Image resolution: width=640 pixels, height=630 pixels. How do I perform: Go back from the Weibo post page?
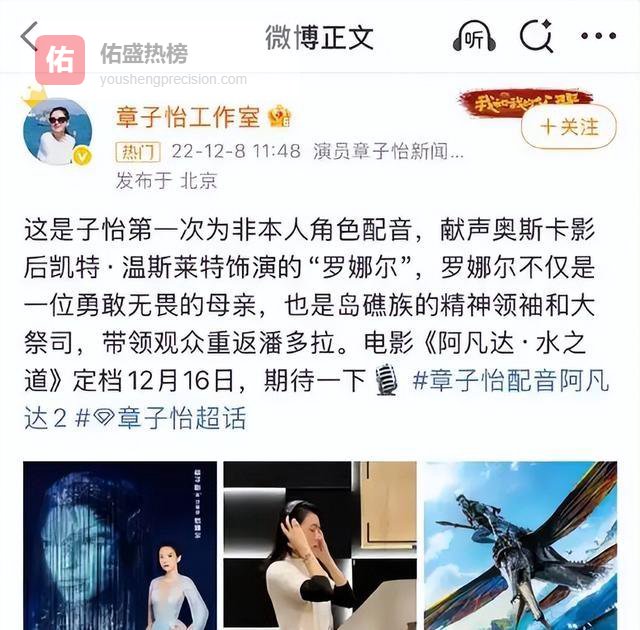(28, 38)
